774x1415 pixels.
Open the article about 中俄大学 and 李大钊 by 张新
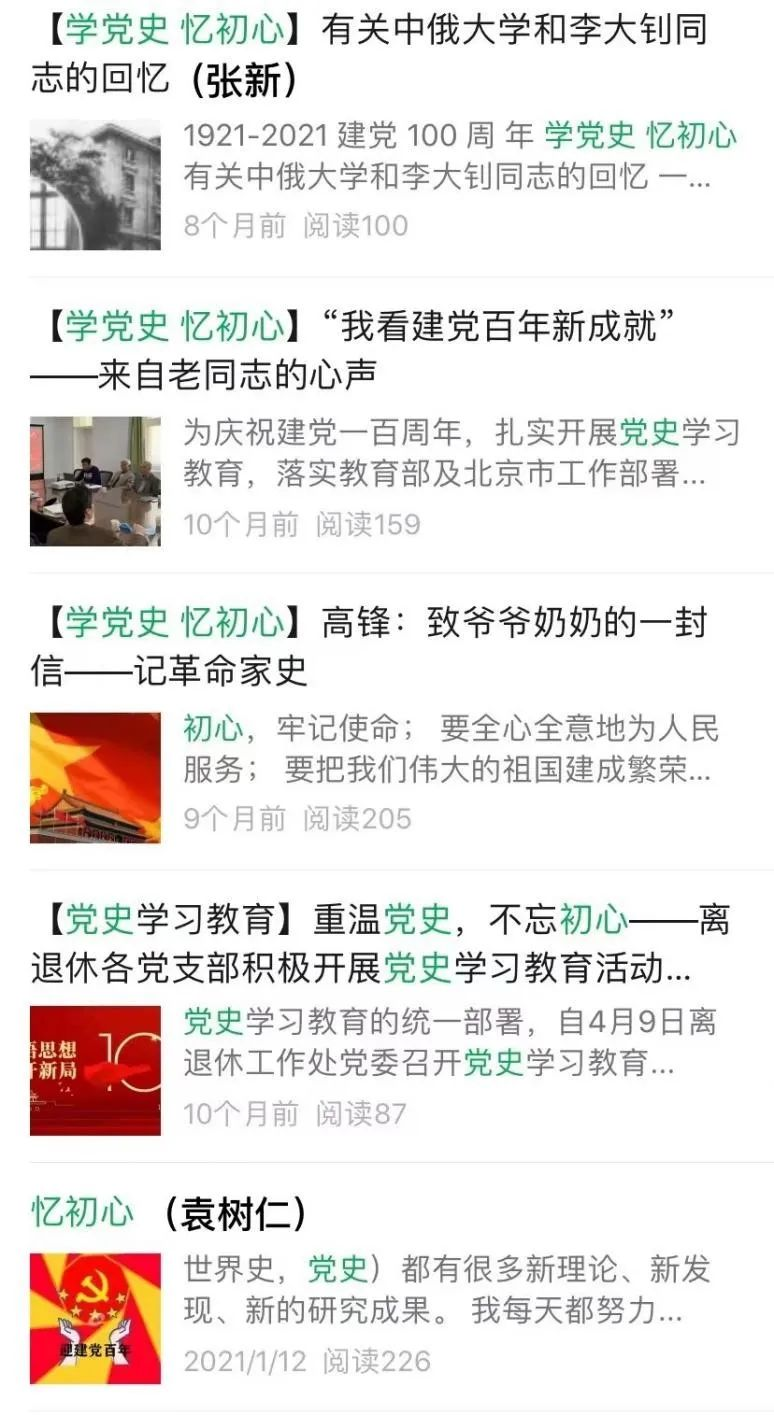click(x=370, y=55)
